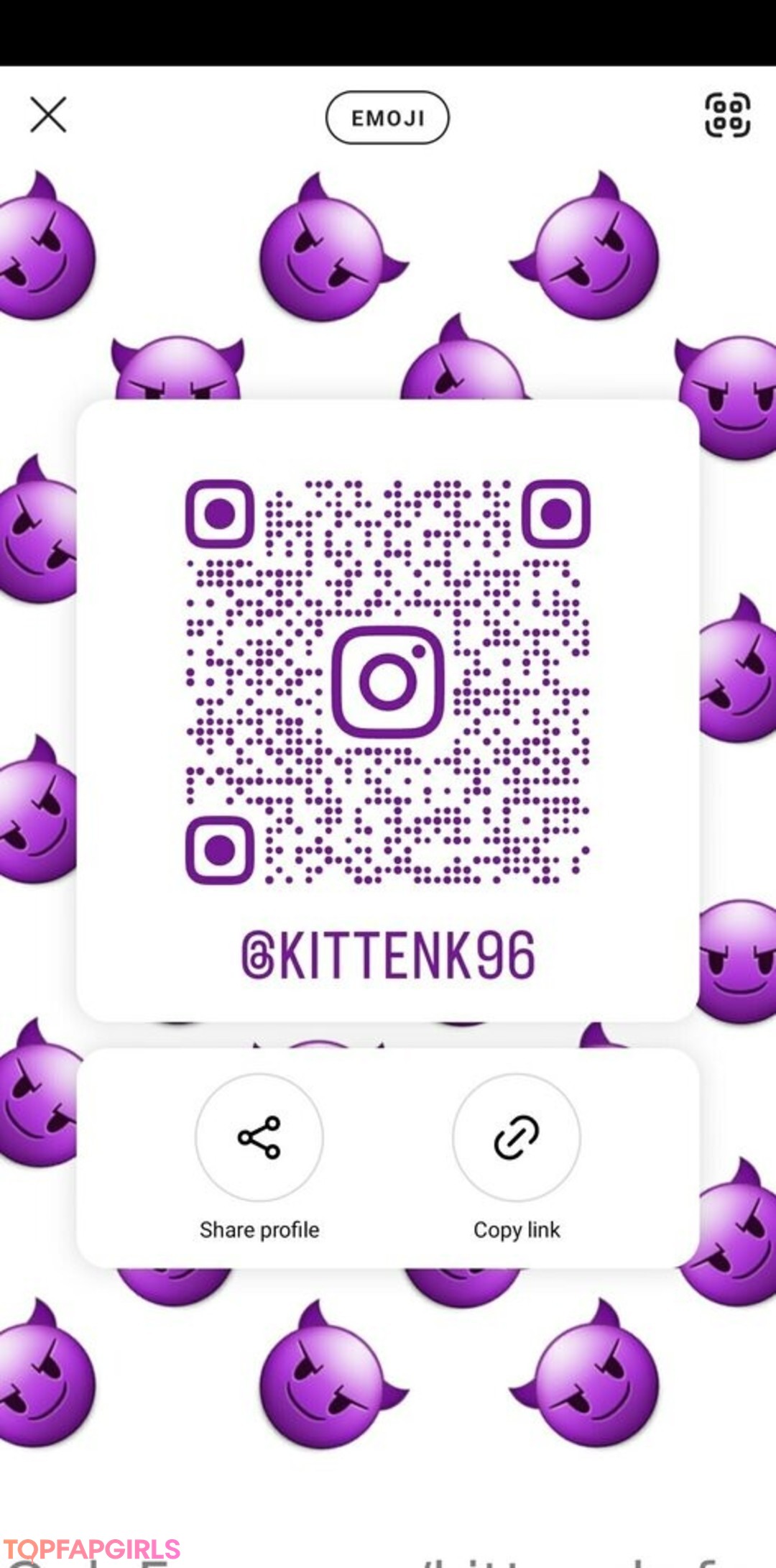Image resolution: width=776 pixels, height=1568 pixels.
Task: Tap Share profile button
Action: click(259, 1137)
